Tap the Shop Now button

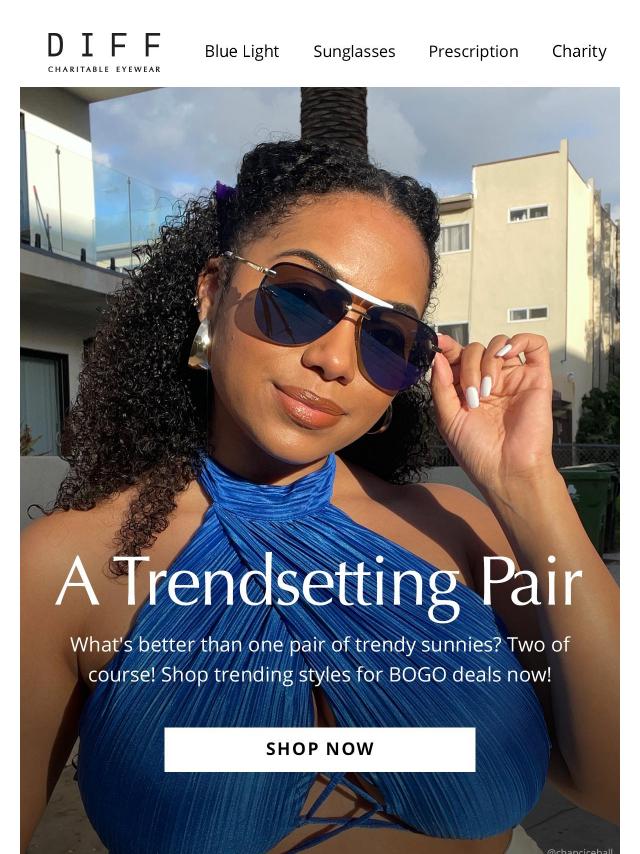pyautogui.click(x=319, y=749)
